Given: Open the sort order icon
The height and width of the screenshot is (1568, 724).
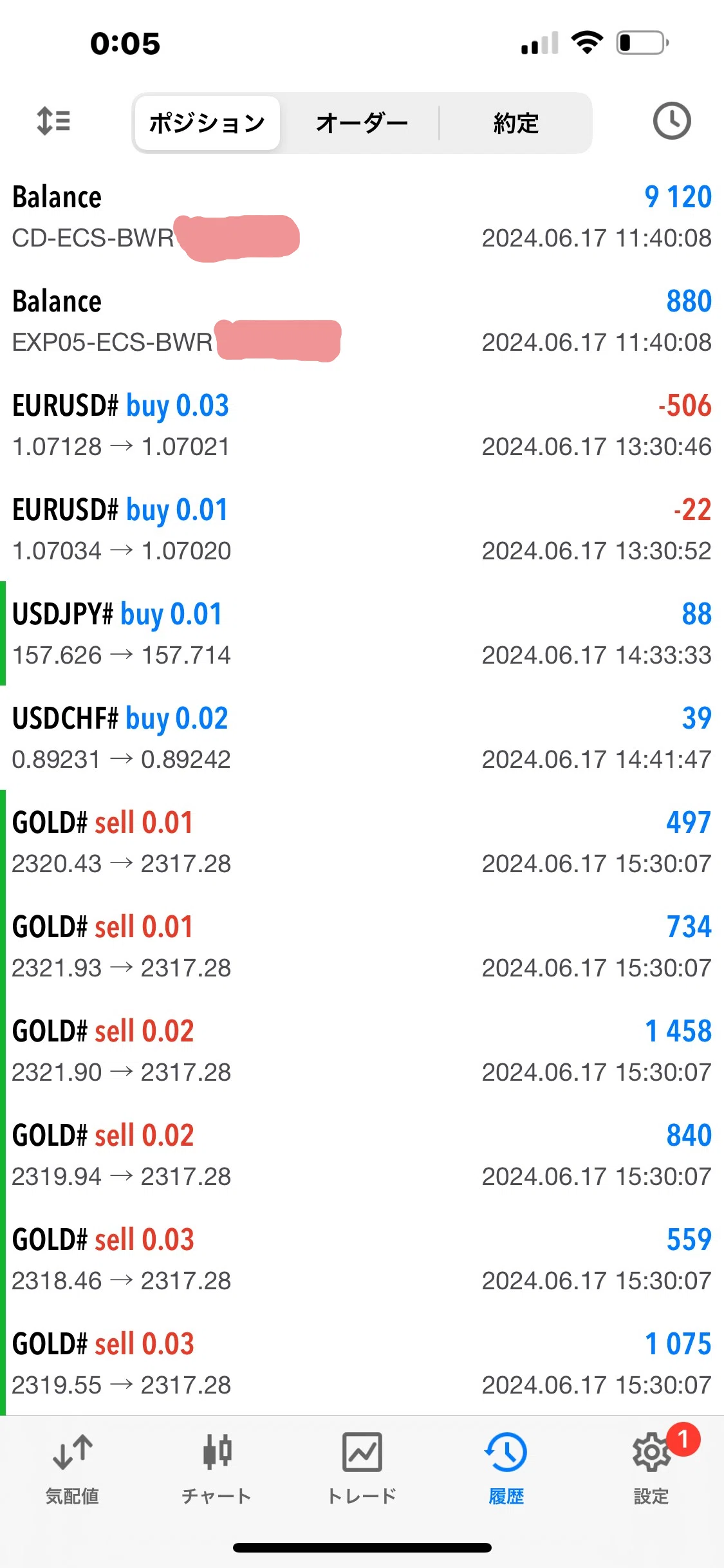Looking at the screenshot, I should click(53, 121).
